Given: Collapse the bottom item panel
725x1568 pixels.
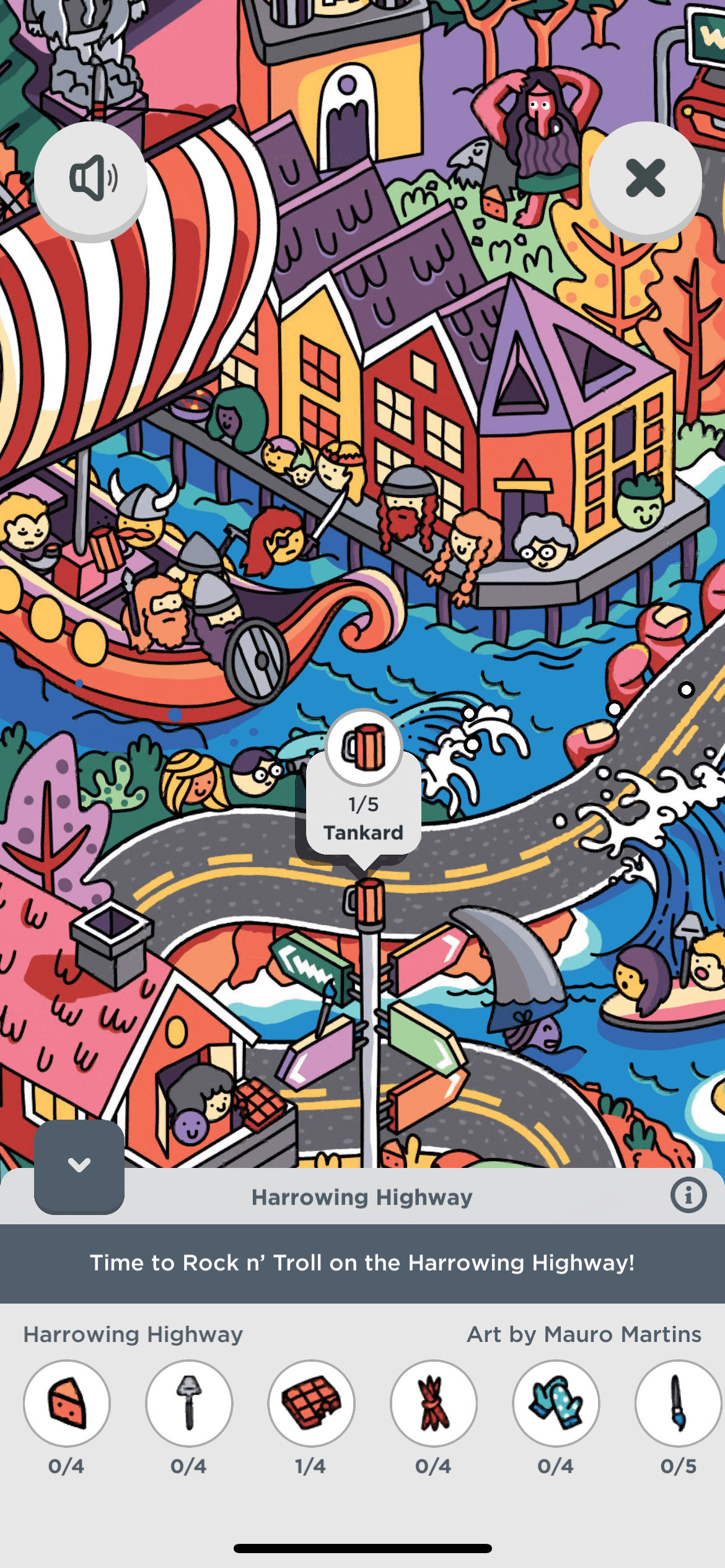Looking at the screenshot, I should [79, 1165].
